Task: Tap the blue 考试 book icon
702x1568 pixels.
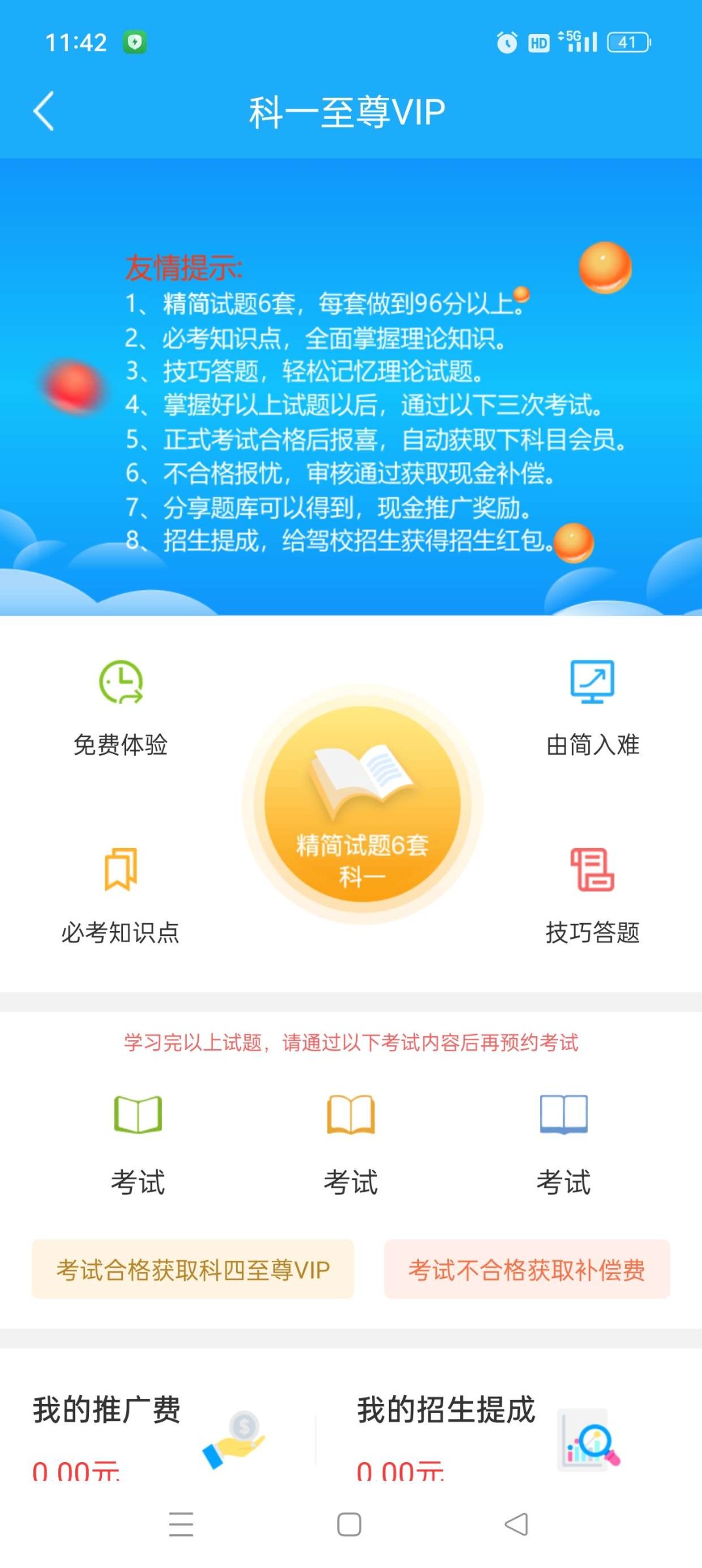Action: tap(564, 1115)
